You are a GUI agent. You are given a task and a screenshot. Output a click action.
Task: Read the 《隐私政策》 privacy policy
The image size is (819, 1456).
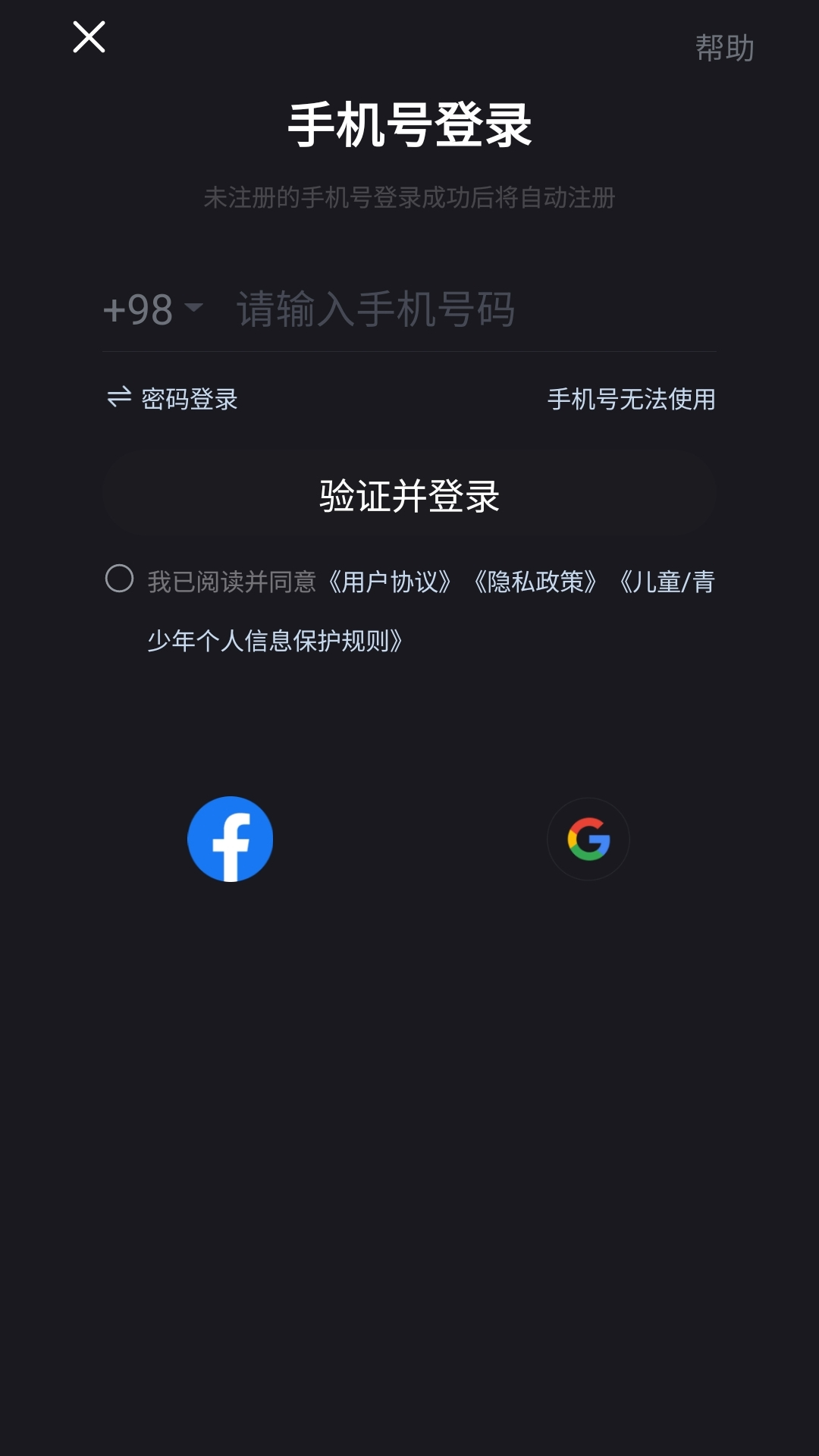click(x=535, y=582)
